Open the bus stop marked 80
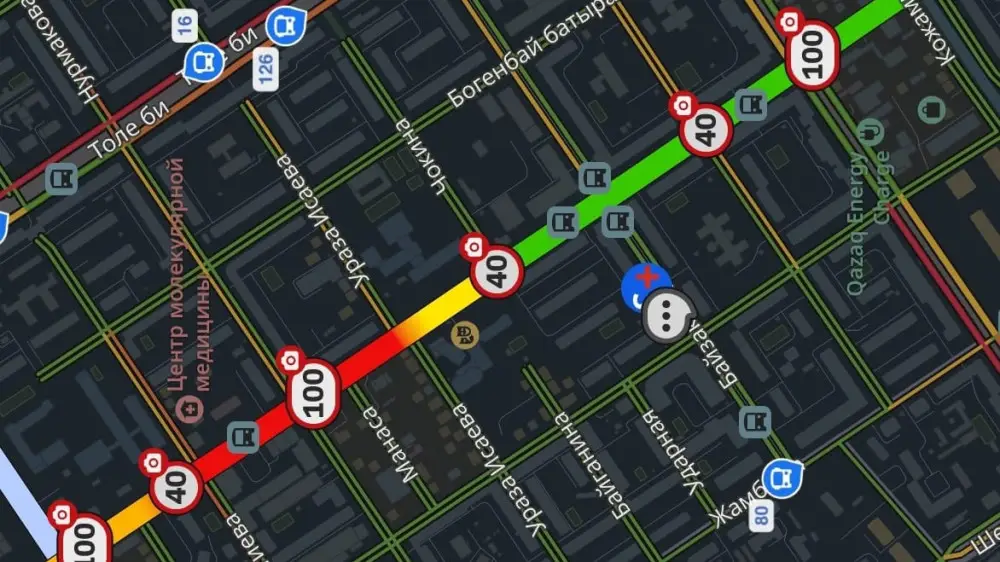This screenshot has height=562, width=1000. (783, 478)
